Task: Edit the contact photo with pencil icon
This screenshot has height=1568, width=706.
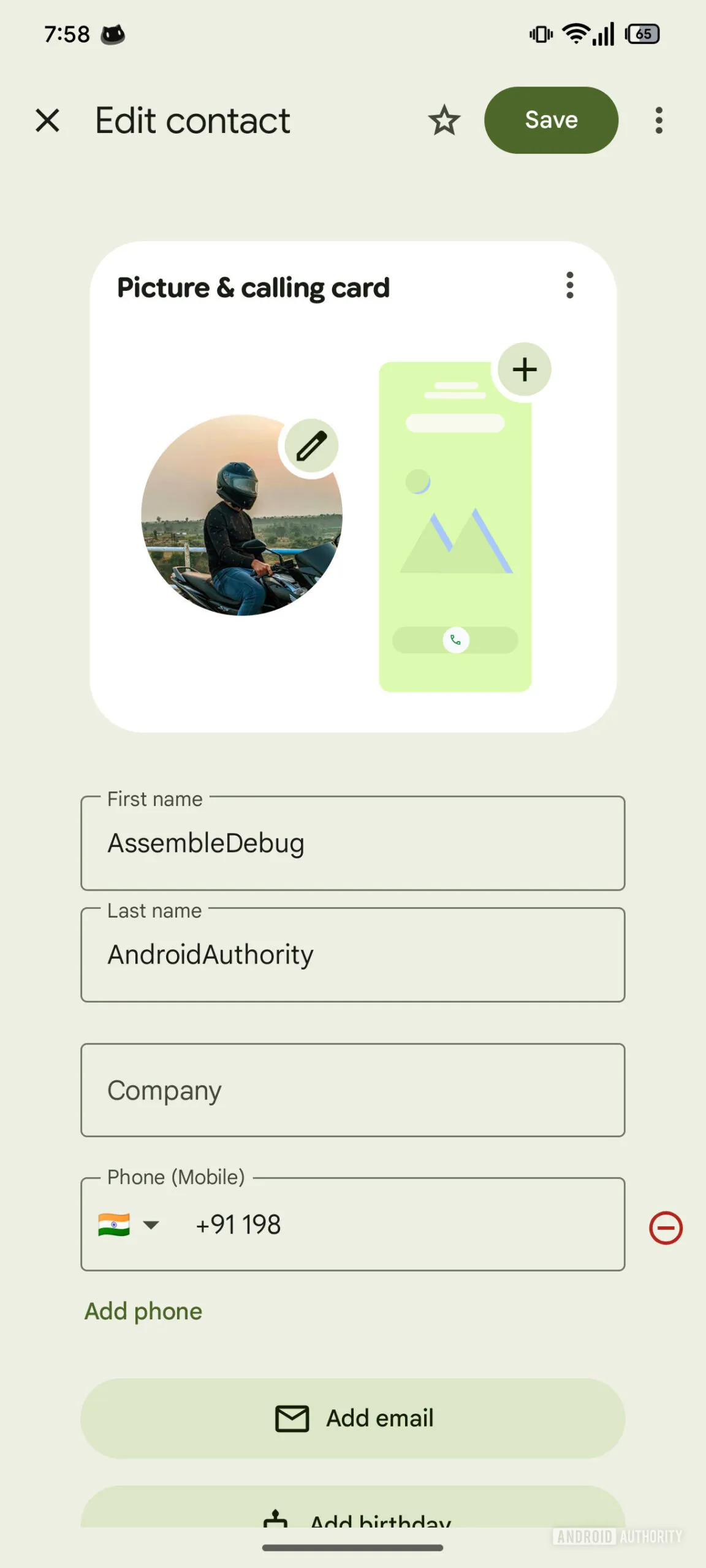Action: pyautogui.click(x=311, y=447)
